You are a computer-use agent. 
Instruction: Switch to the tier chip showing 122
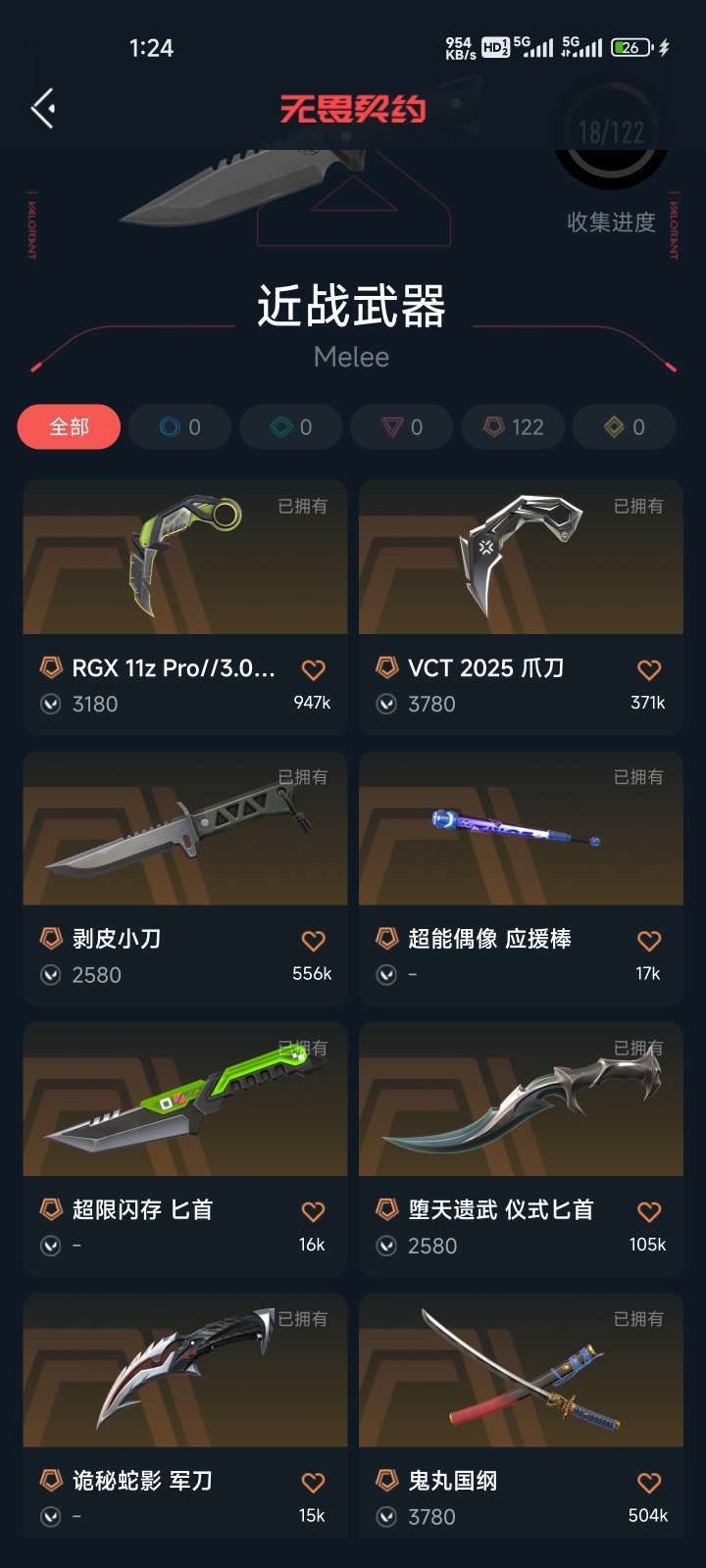[513, 427]
